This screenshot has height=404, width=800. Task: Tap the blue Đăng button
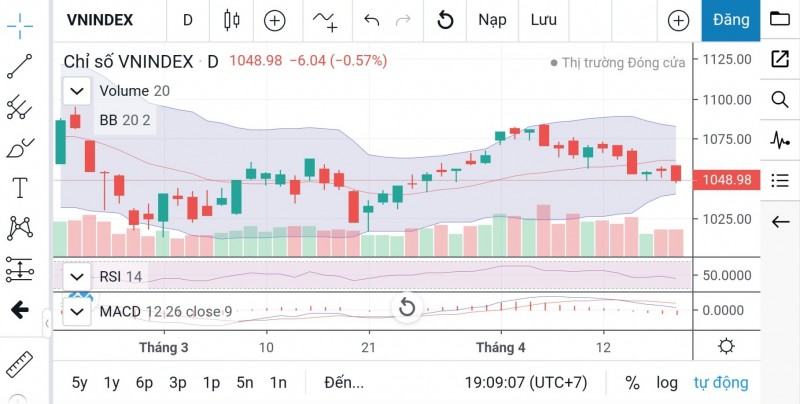731,20
